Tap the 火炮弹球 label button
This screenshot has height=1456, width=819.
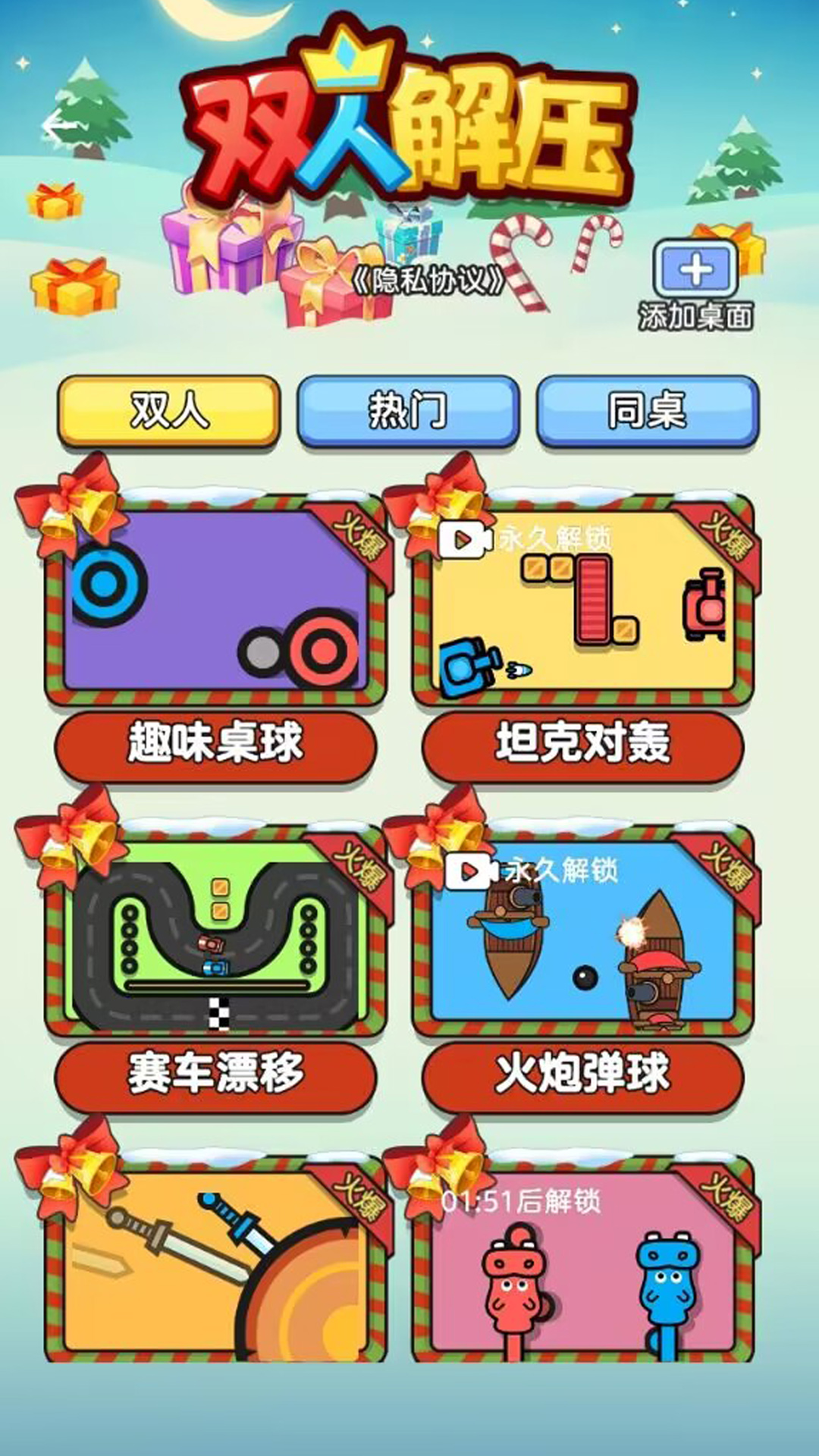[x=582, y=1076]
